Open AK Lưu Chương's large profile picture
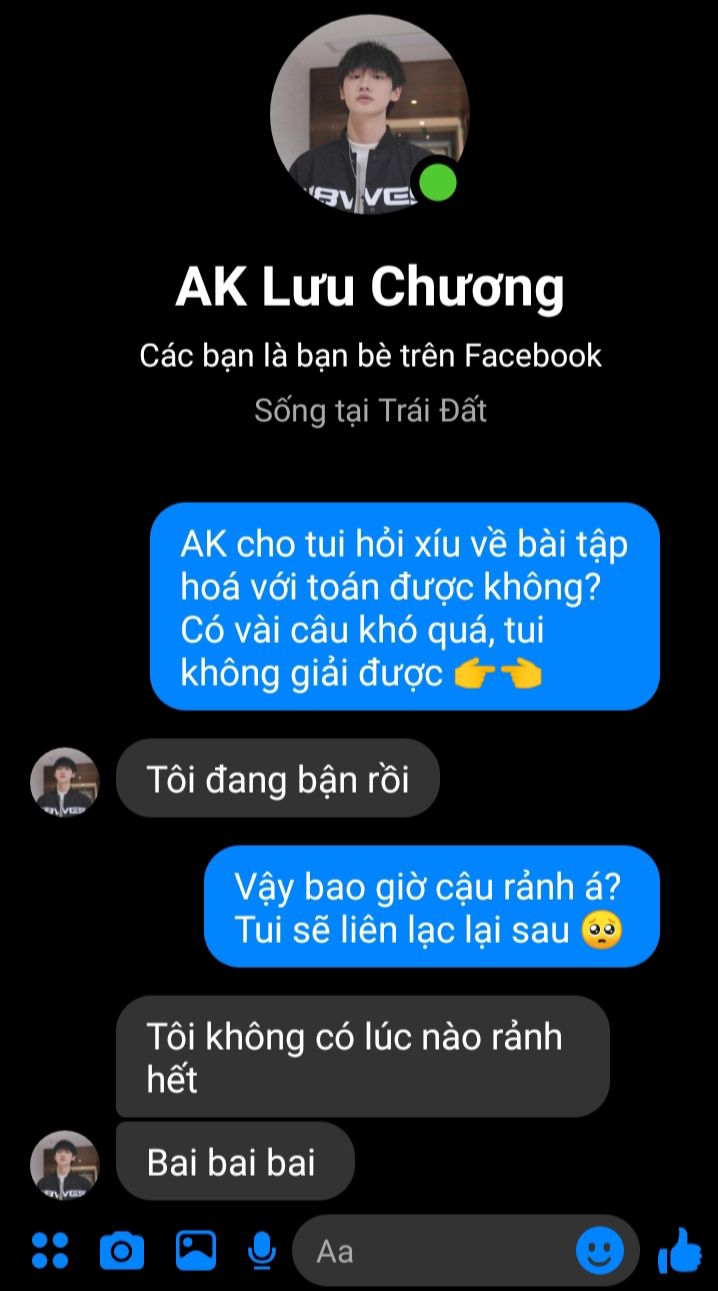The image size is (718, 1291). (370, 115)
